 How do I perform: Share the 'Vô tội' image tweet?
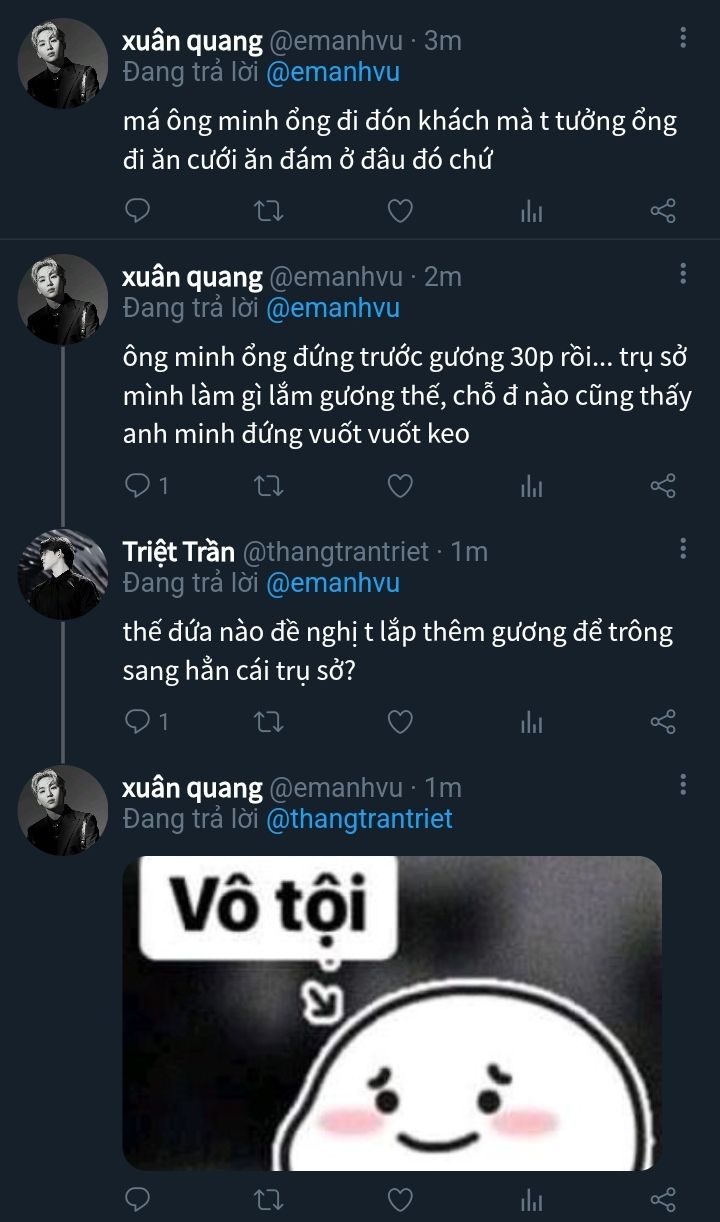tap(664, 1198)
